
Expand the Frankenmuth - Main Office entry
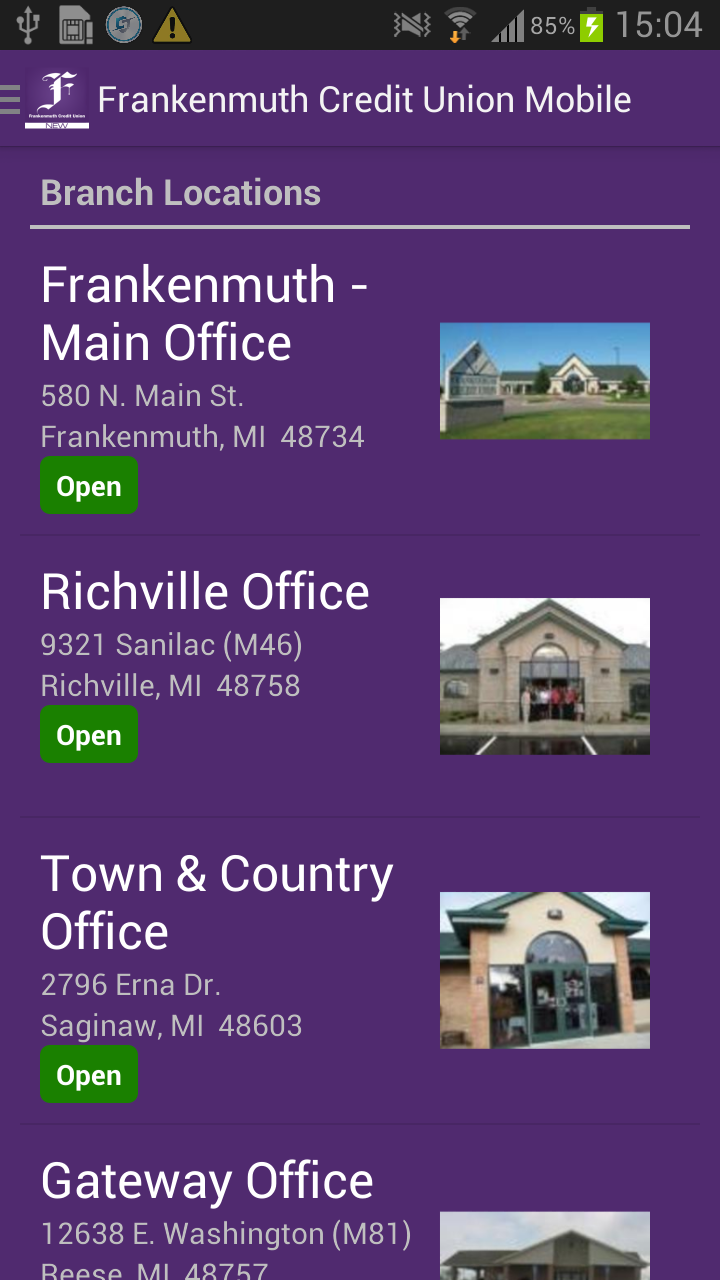click(x=205, y=313)
